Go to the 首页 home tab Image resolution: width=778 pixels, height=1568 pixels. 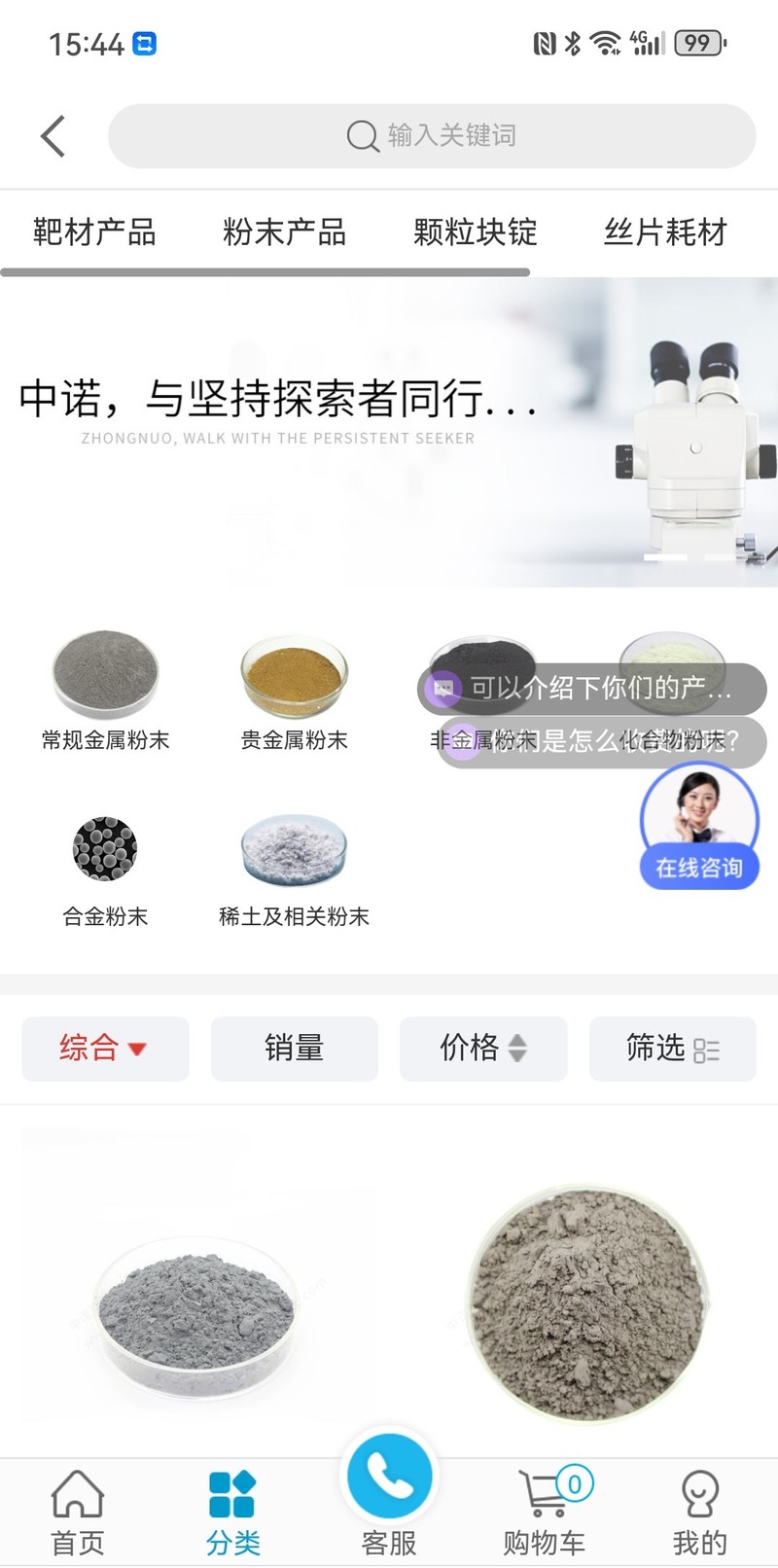pyautogui.click(x=78, y=1514)
